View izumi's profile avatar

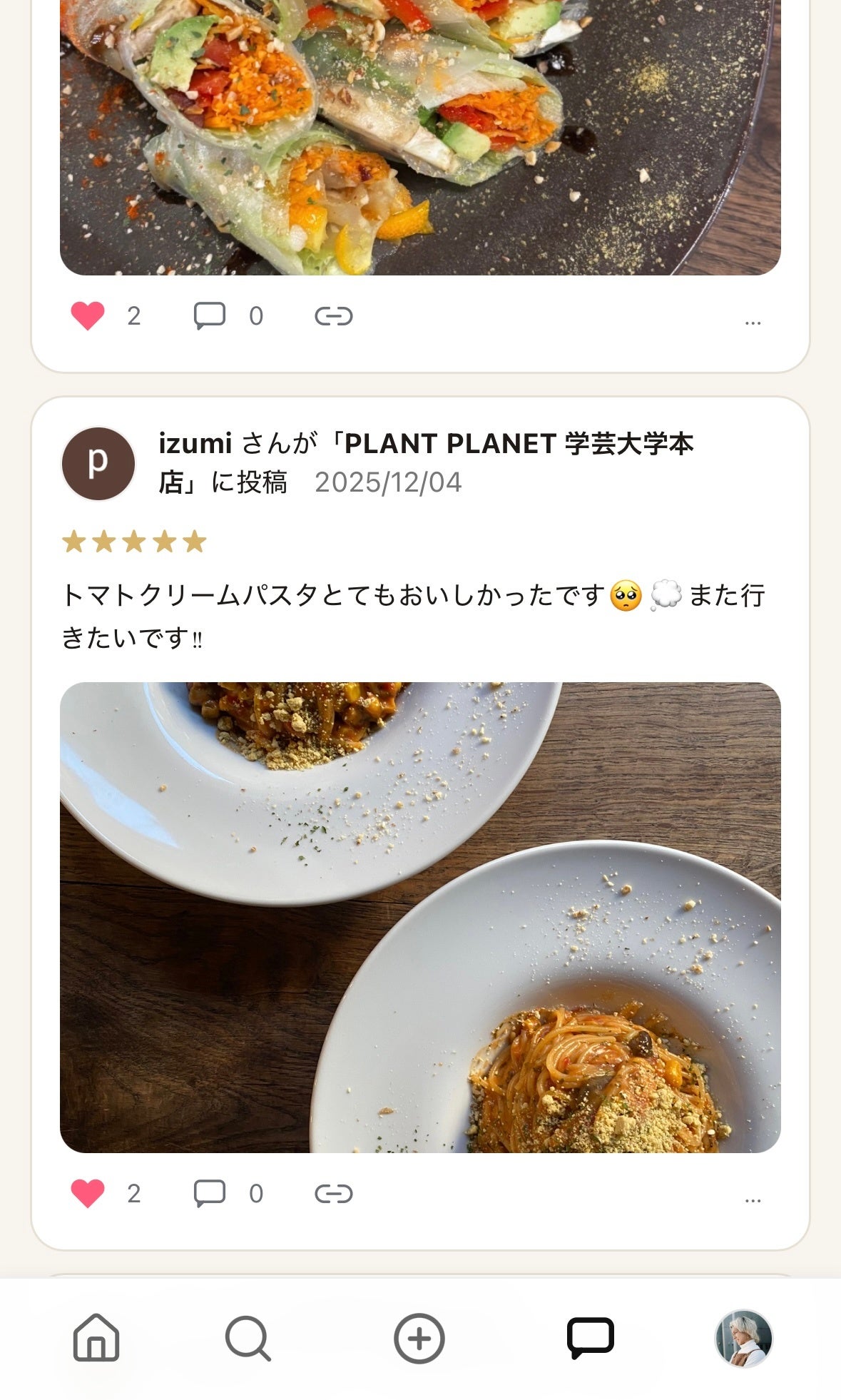[x=98, y=463]
